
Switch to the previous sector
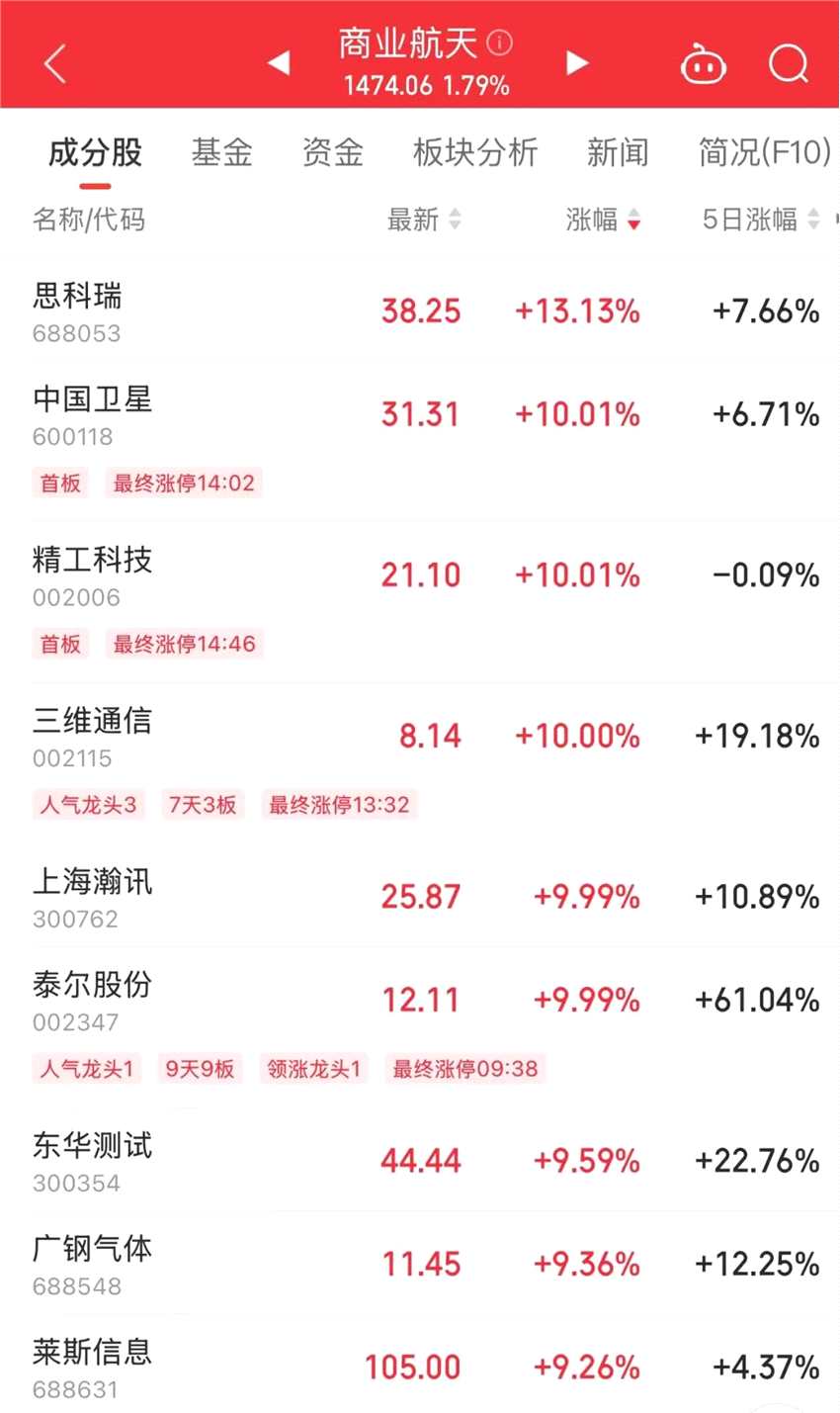pos(279,64)
